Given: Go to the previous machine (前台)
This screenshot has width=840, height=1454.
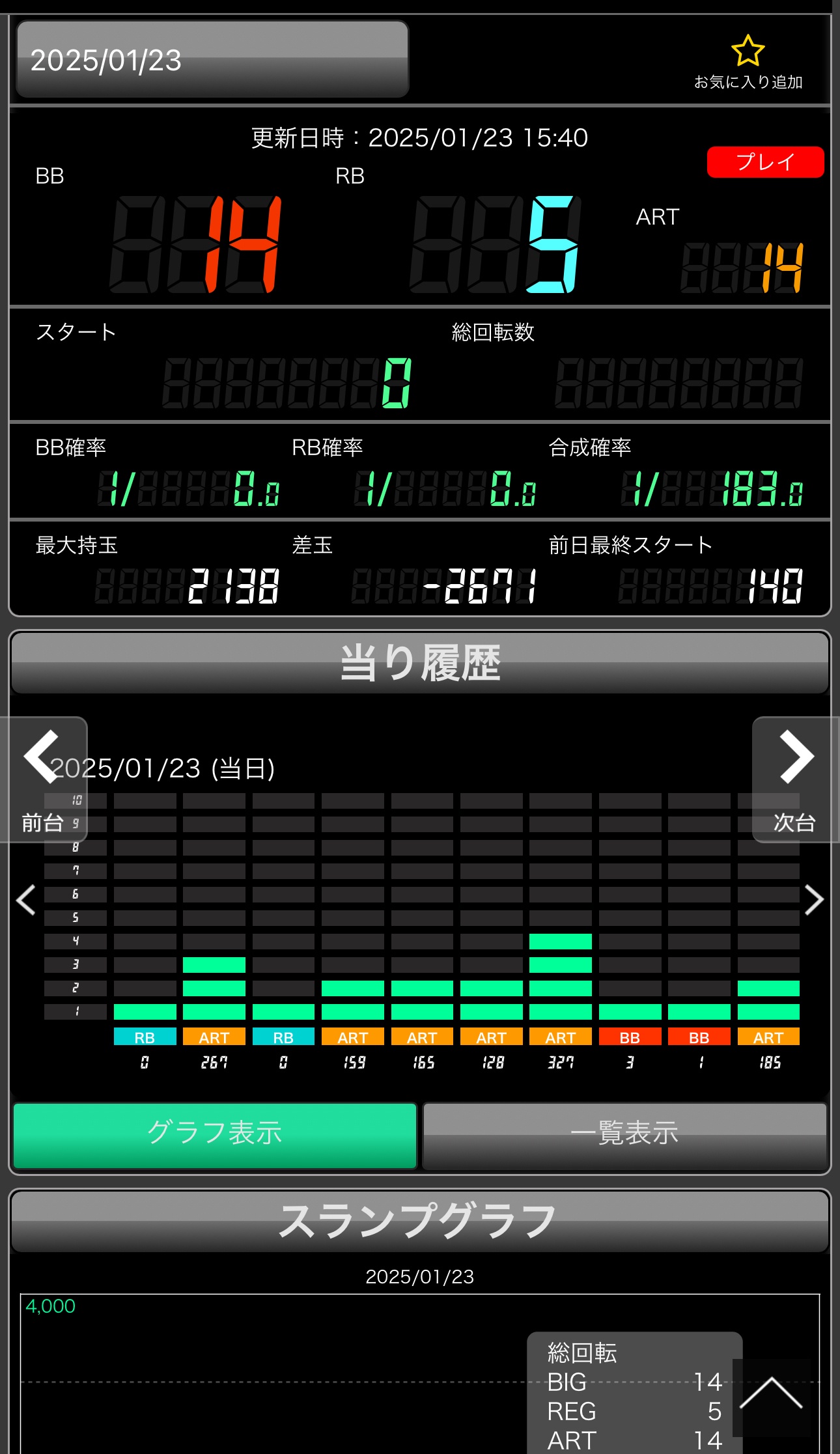Looking at the screenshot, I should [x=43, y=779].
